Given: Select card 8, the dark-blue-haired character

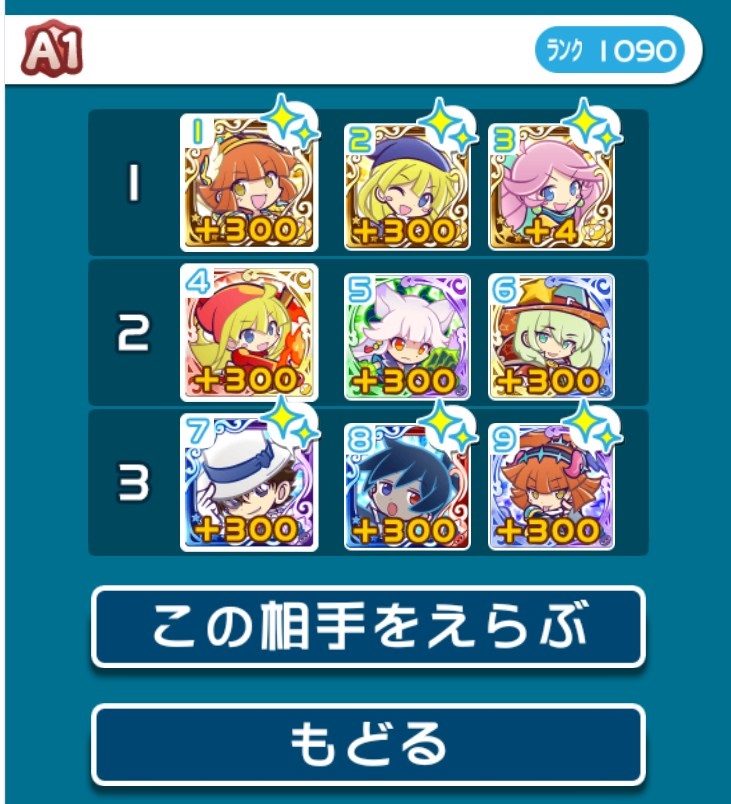Looking at the screenshot, I should click(x=407, y=486).
